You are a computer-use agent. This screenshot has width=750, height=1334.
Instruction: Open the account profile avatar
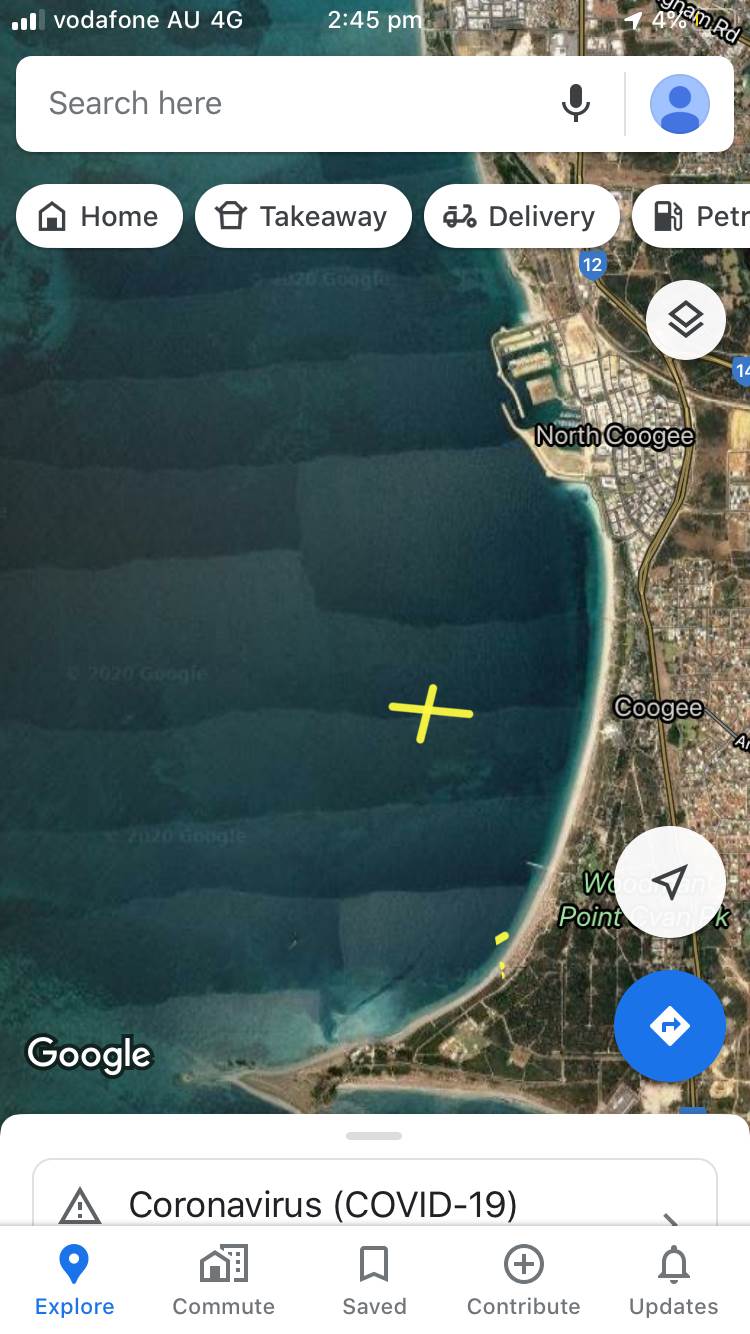point(680,104)
